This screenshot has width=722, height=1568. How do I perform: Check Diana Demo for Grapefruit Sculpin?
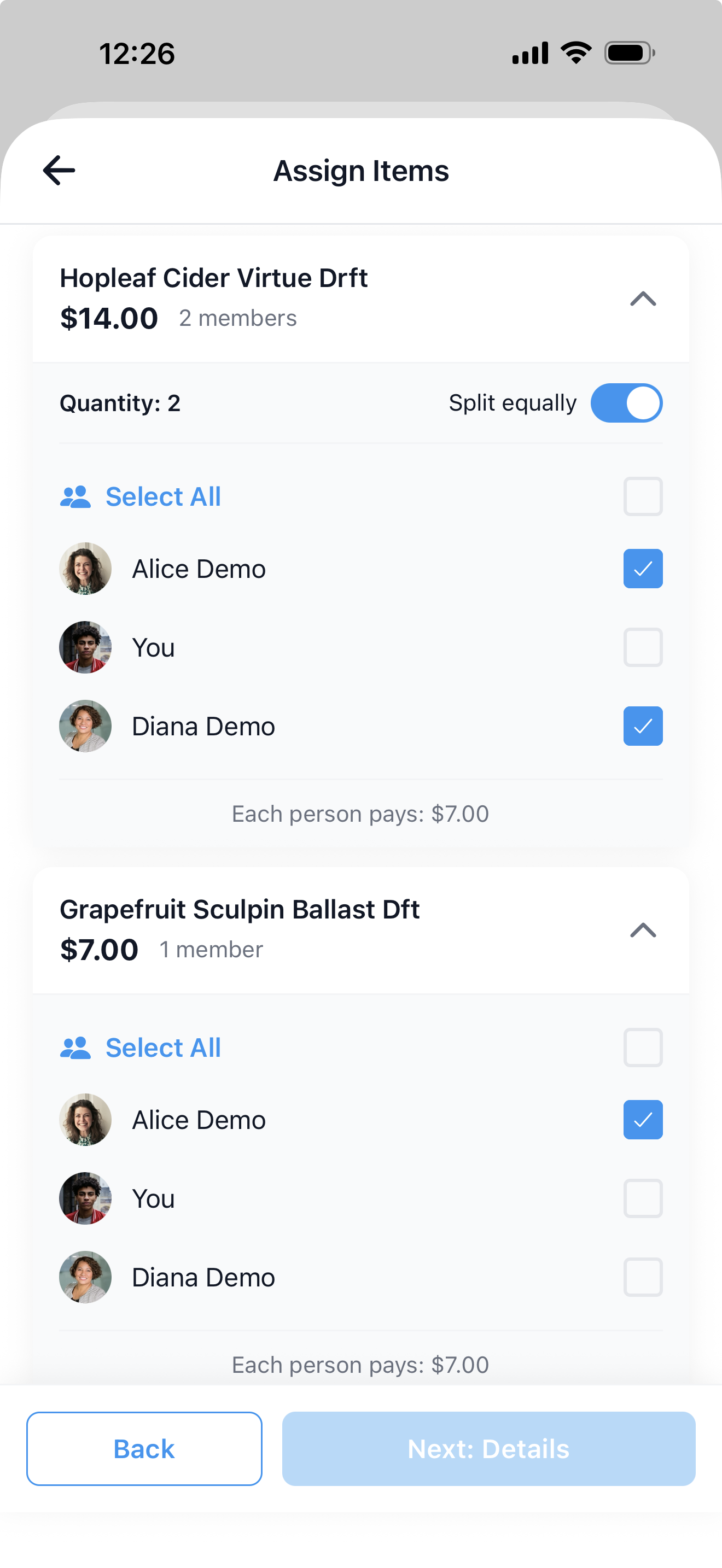point(643,1277)
